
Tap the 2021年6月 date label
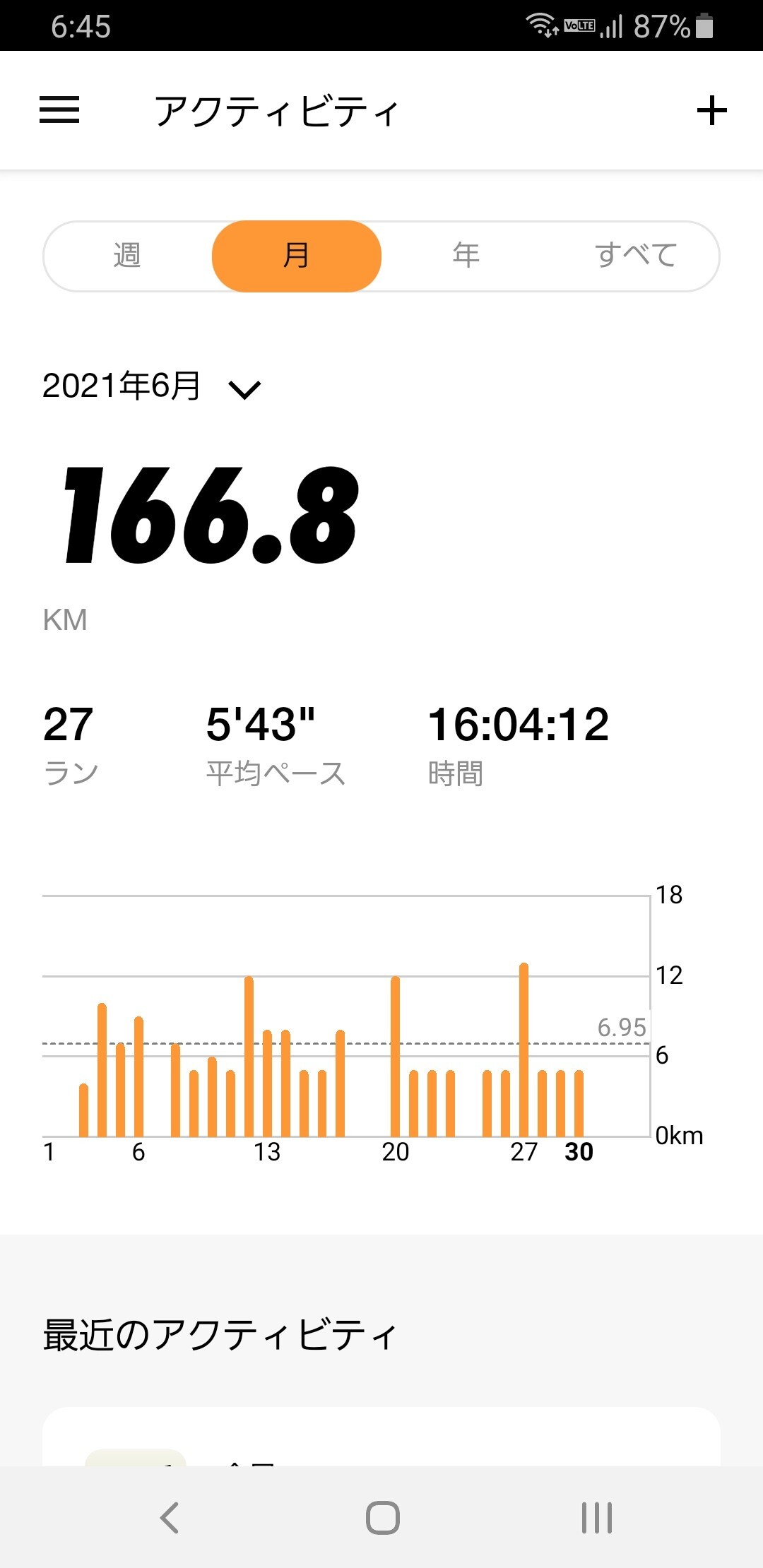[122, 386]
